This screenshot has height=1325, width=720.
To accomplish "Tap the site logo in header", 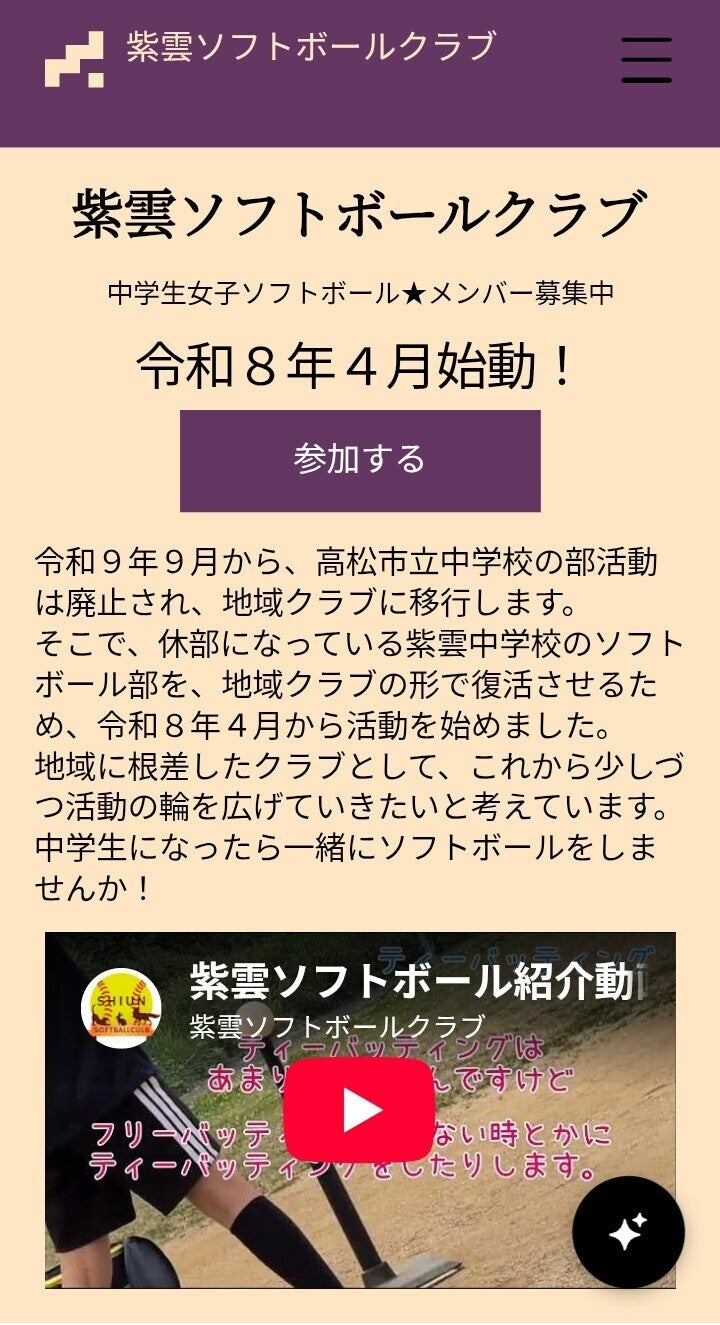I will click(74, 59).
